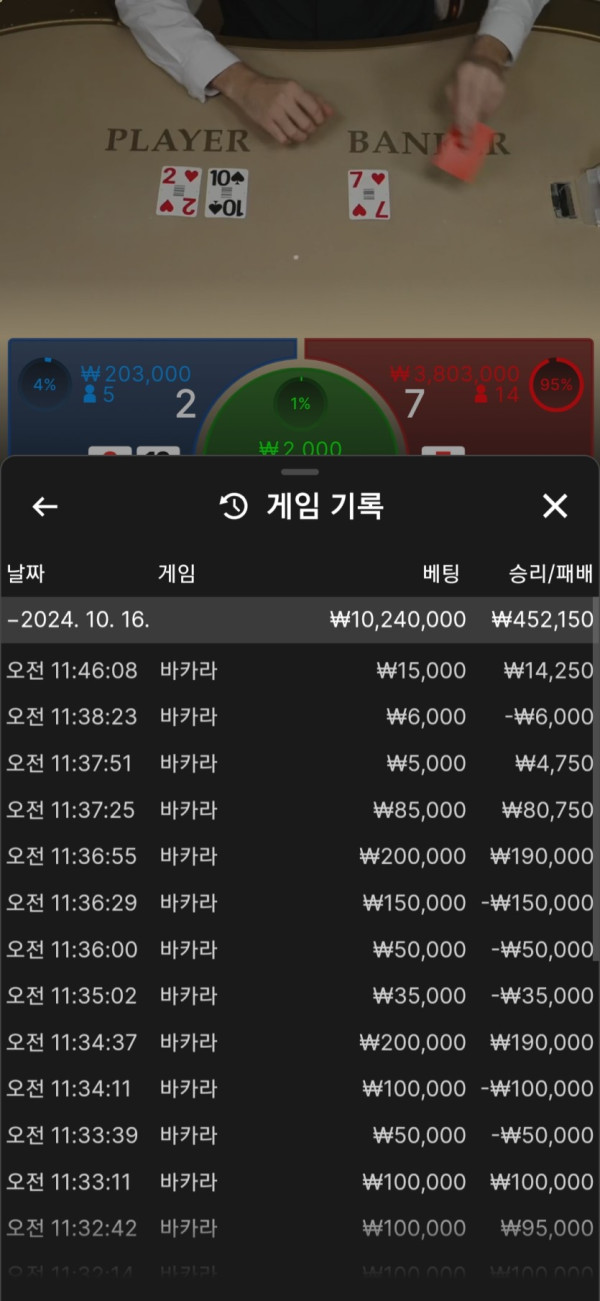
Task: View the 오전 11:35:02 ₩35,000 bet row
Action: [300, 996]
